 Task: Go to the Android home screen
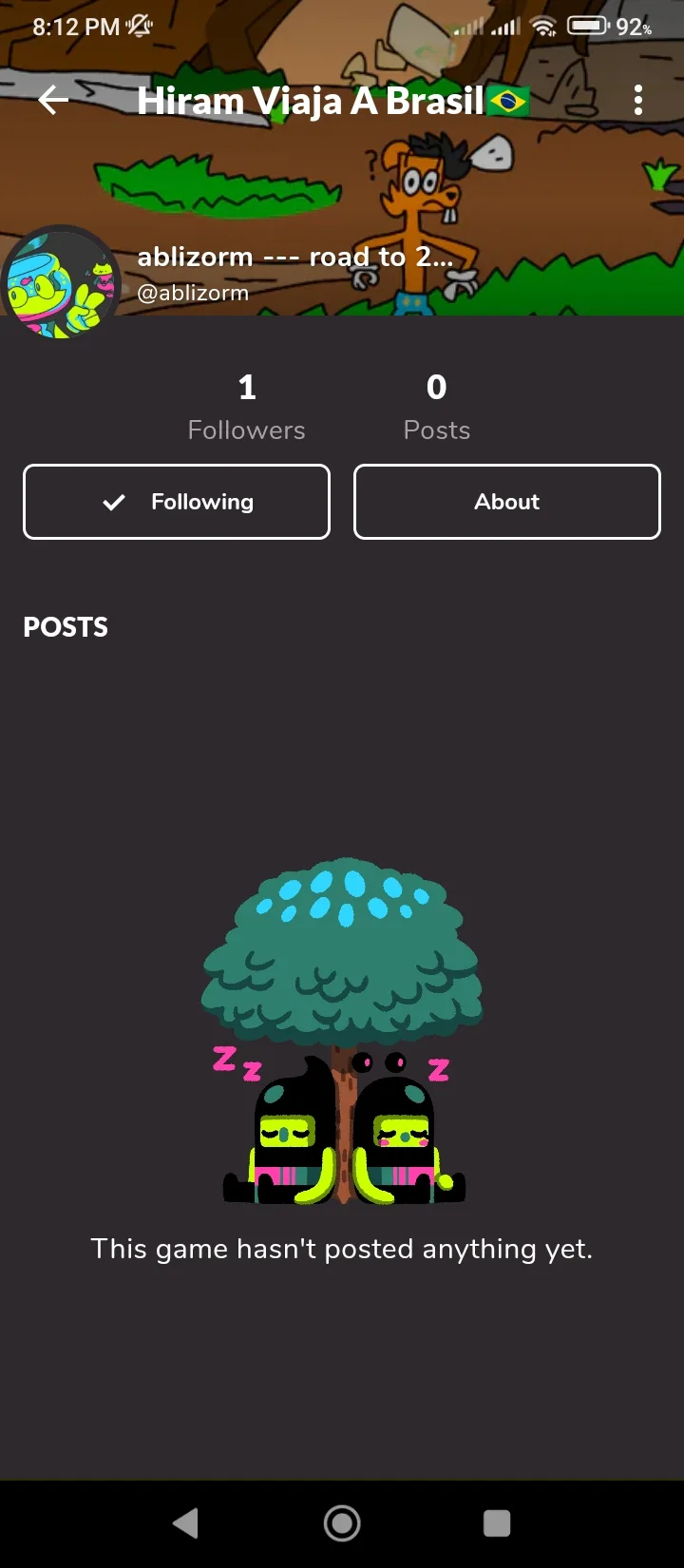point(342,1523)
